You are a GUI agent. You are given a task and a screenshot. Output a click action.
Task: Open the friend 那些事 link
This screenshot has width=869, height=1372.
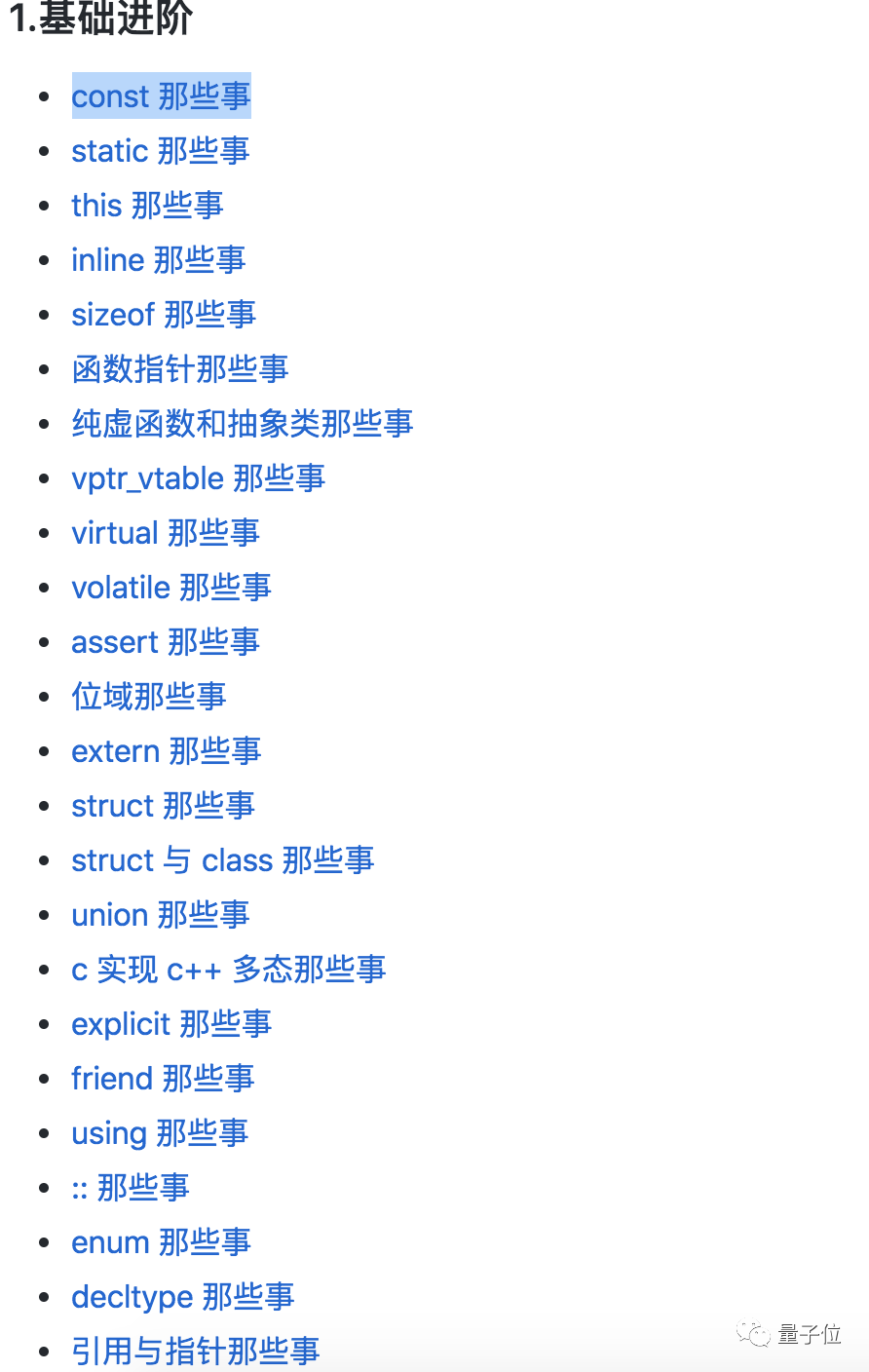163,1079
